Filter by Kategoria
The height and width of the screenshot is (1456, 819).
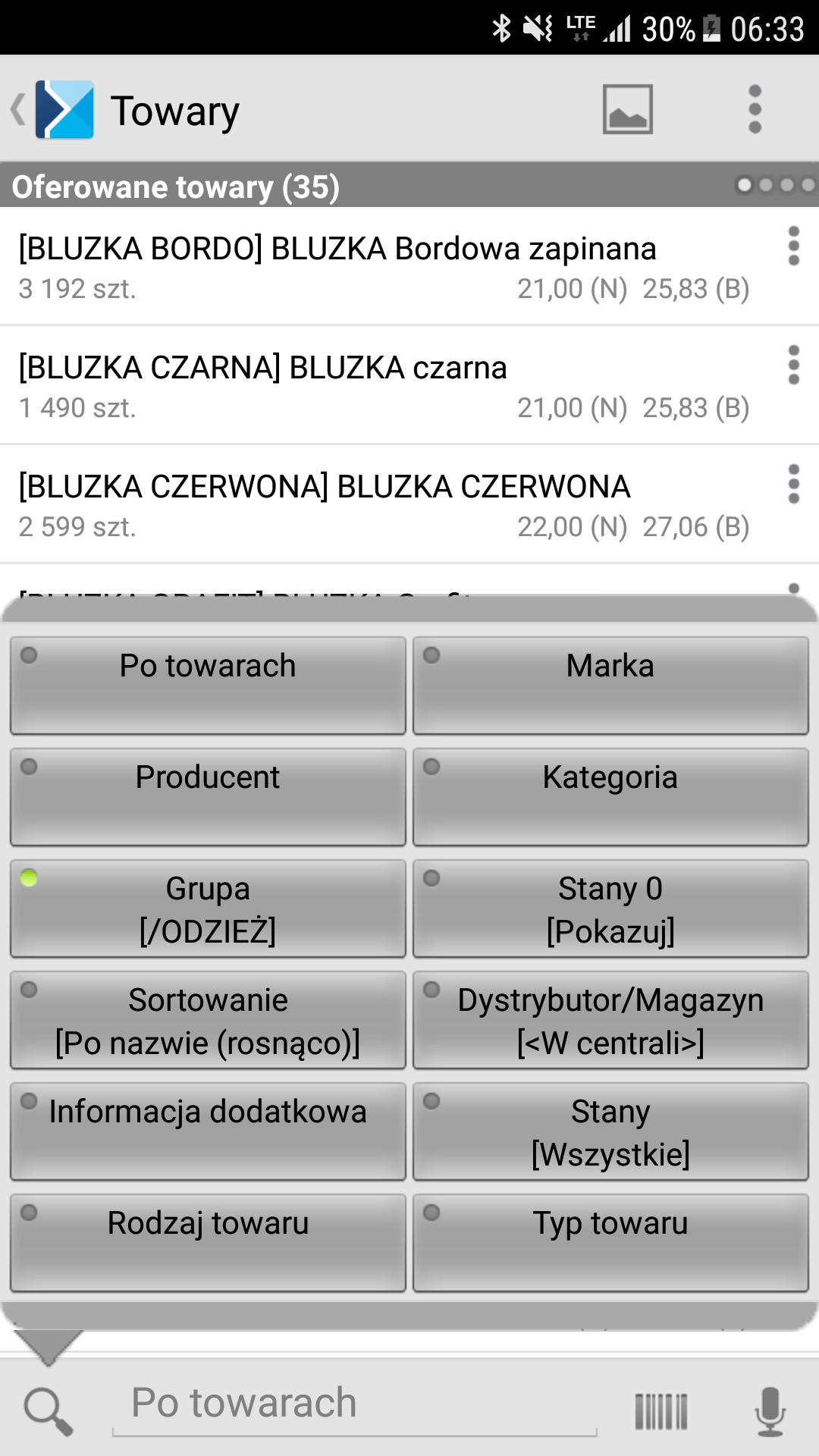pyautogui.click(x=610, y=797)
